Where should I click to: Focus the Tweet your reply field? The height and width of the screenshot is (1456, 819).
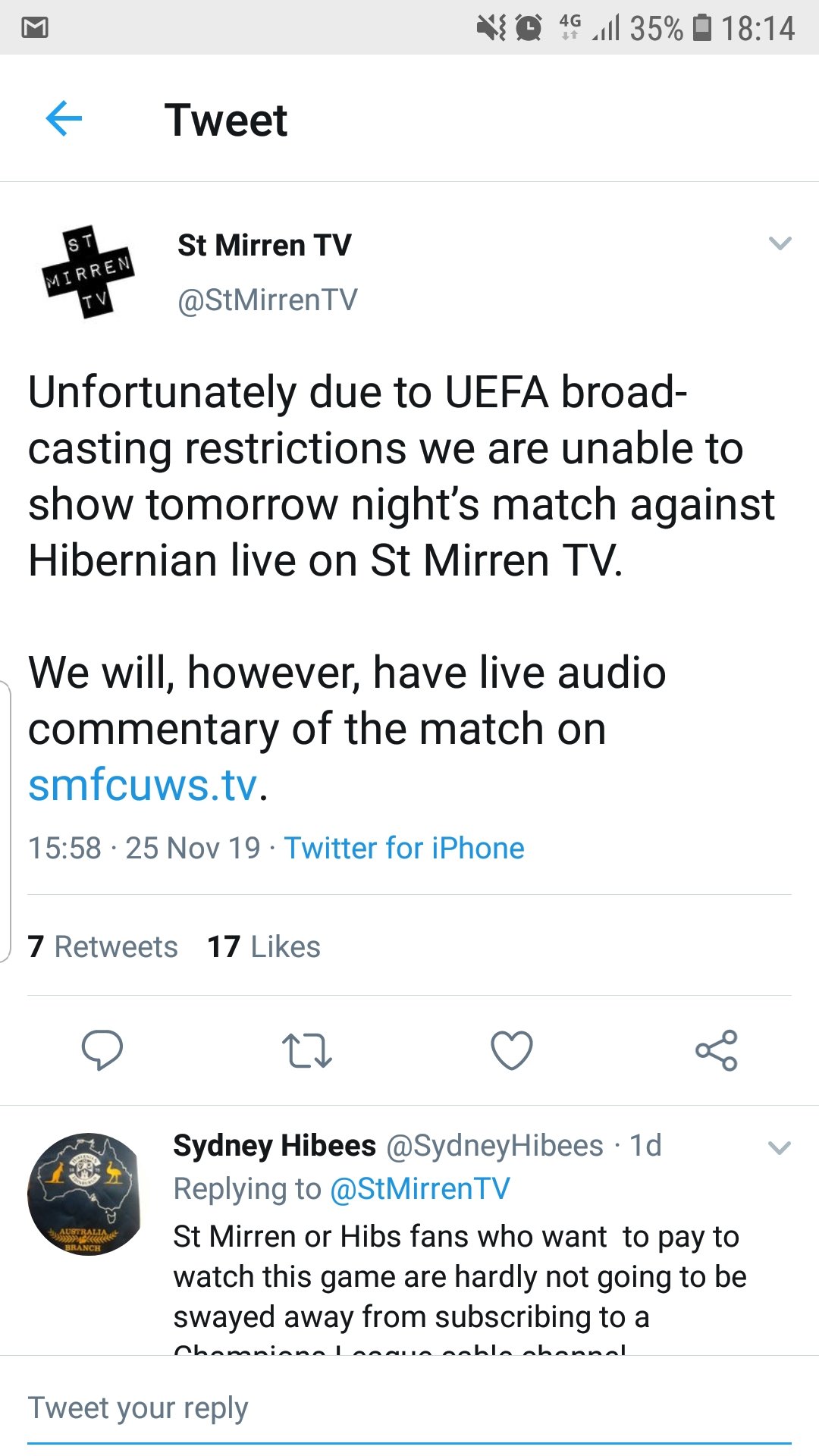click(409, 1408)
